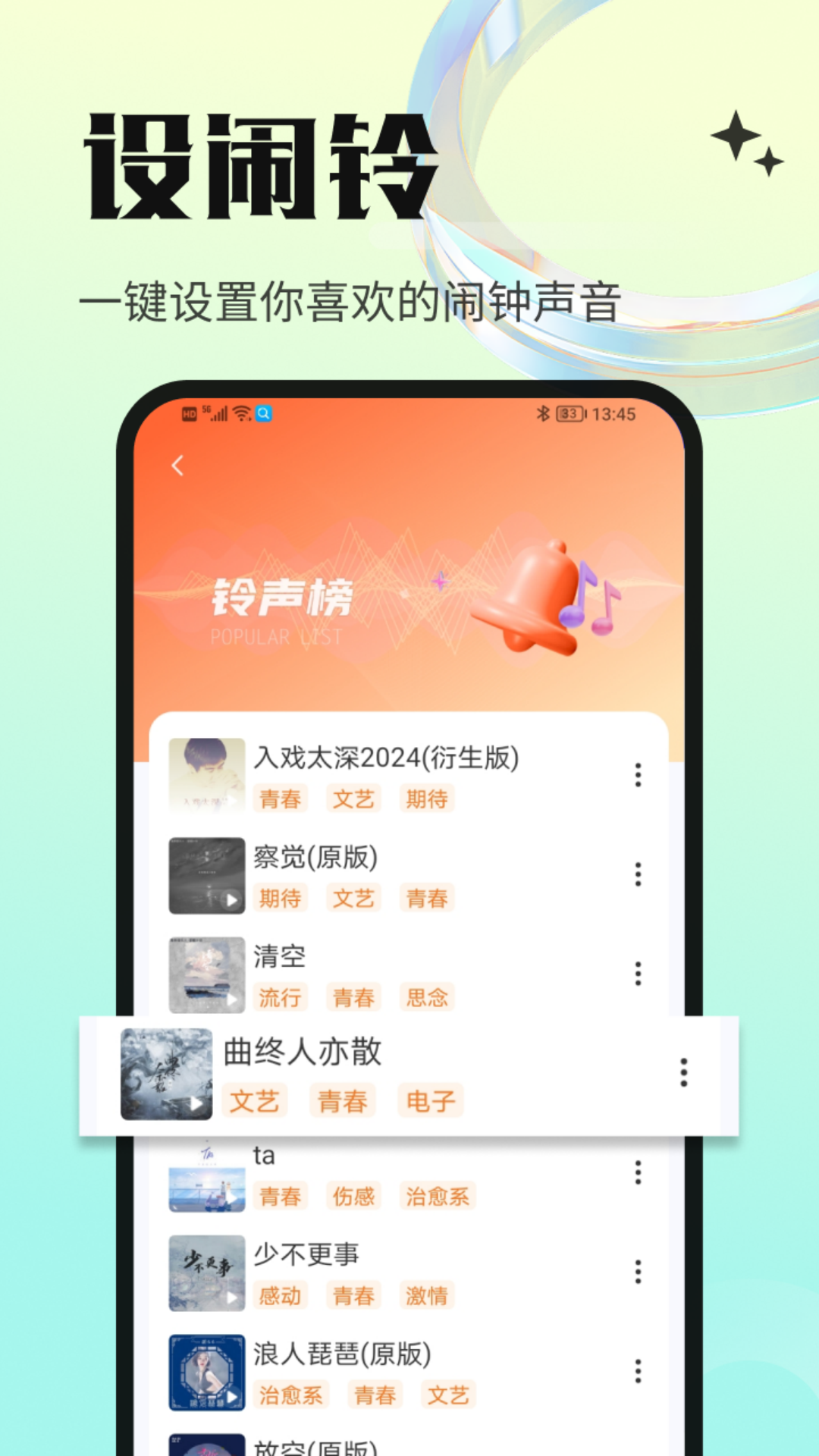Select the 治愈系 tag under ta
The image size is (819, 1456).
(438, 1196)
